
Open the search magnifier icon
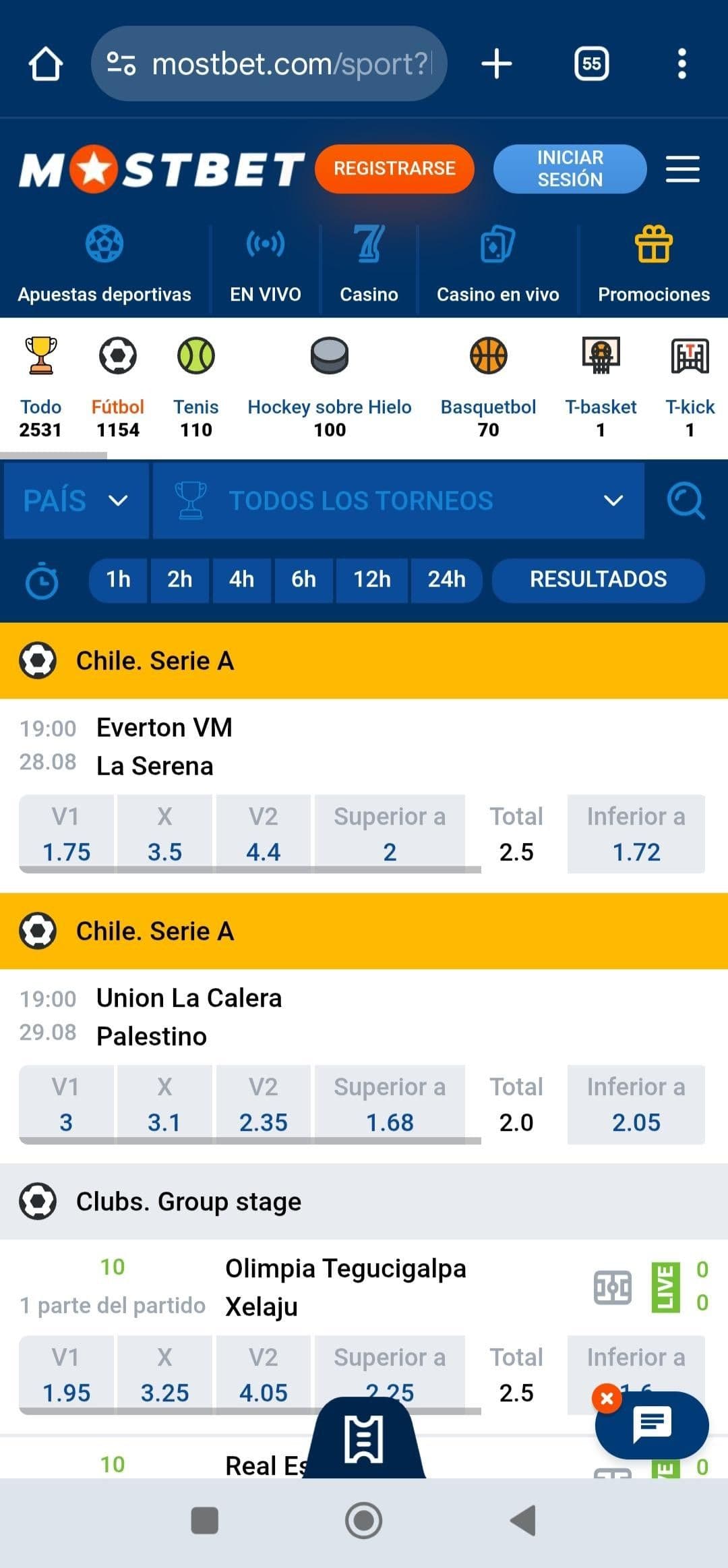[686, 501]
